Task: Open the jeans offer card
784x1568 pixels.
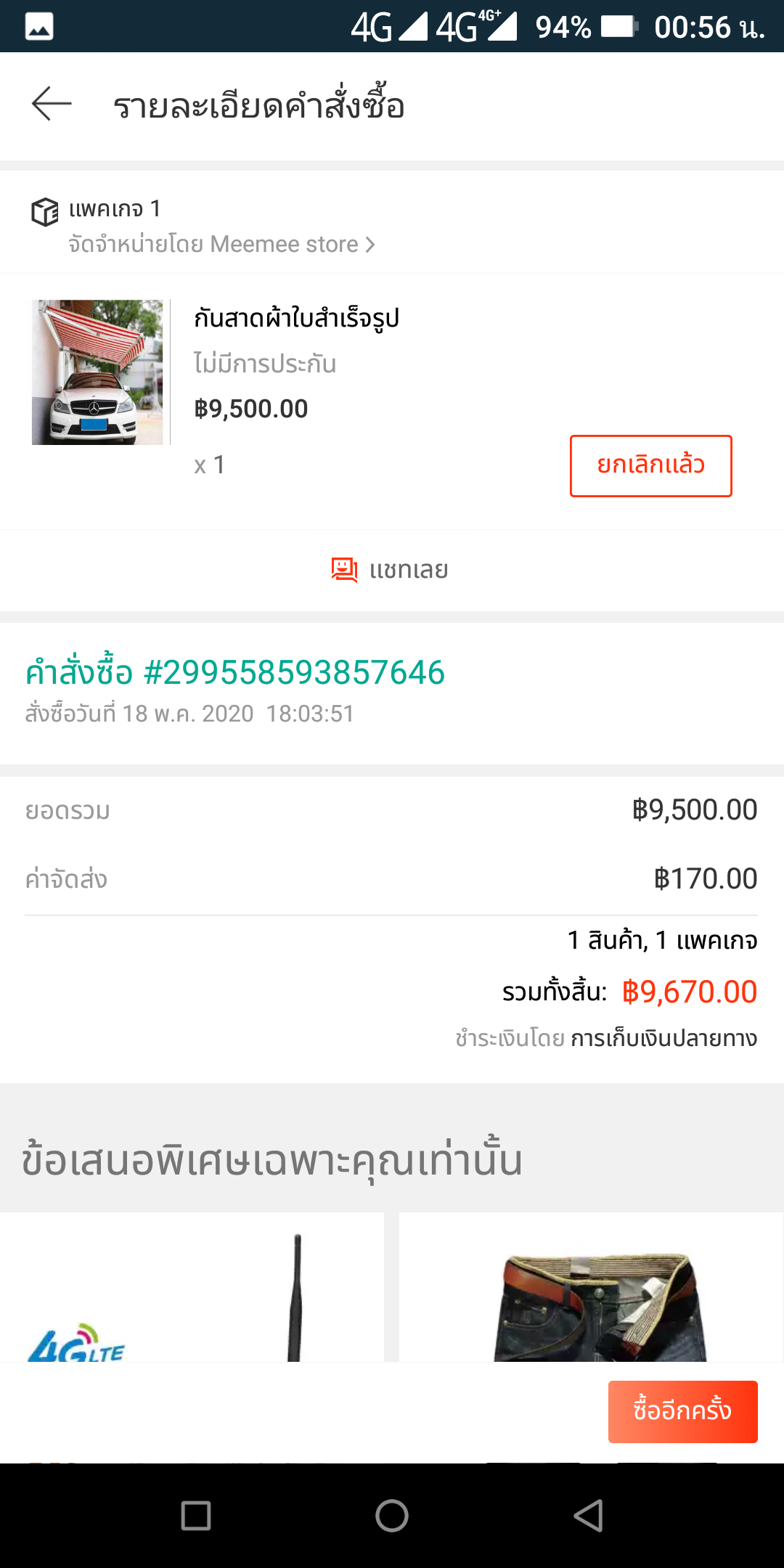Action: (591, 1288)
